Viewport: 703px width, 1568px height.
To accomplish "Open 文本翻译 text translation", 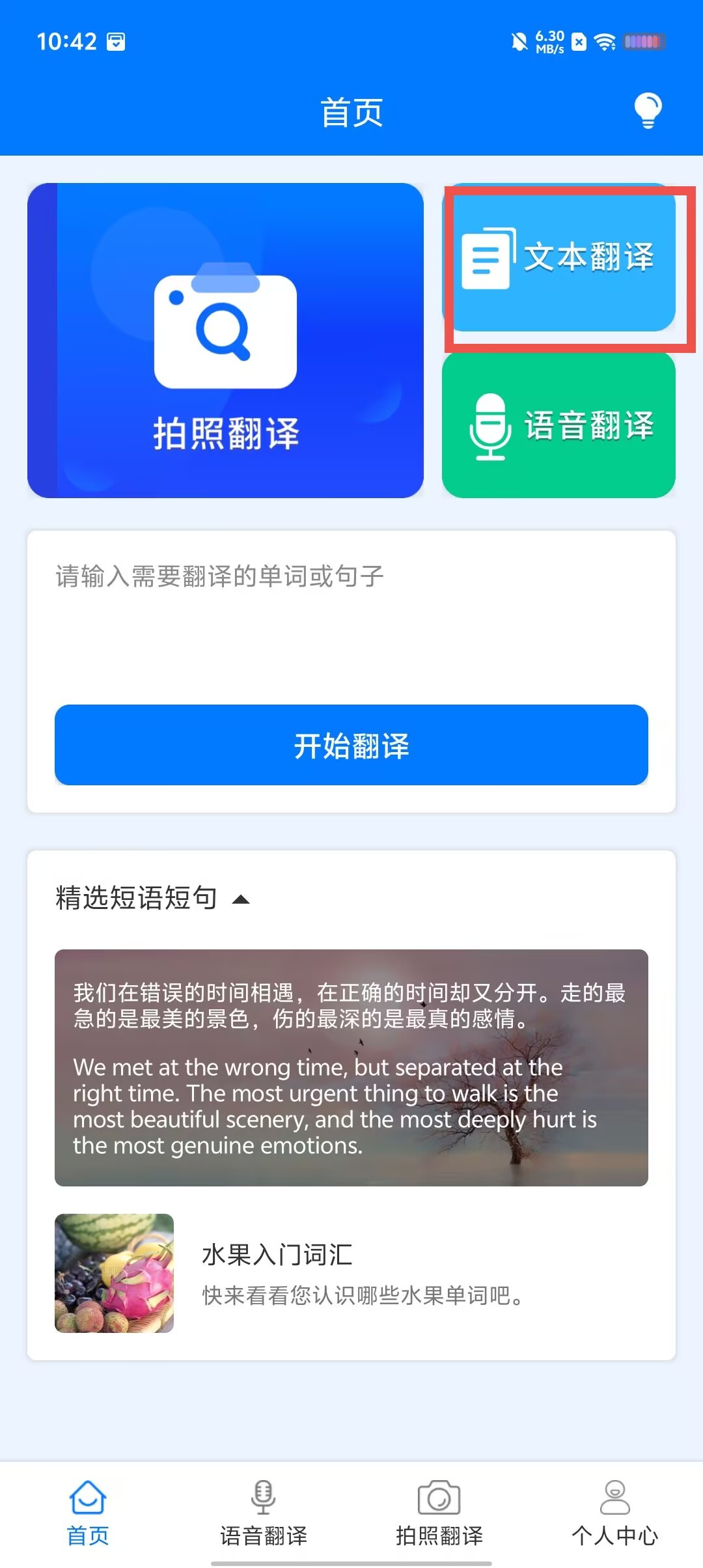I will [x=558, y=258].
